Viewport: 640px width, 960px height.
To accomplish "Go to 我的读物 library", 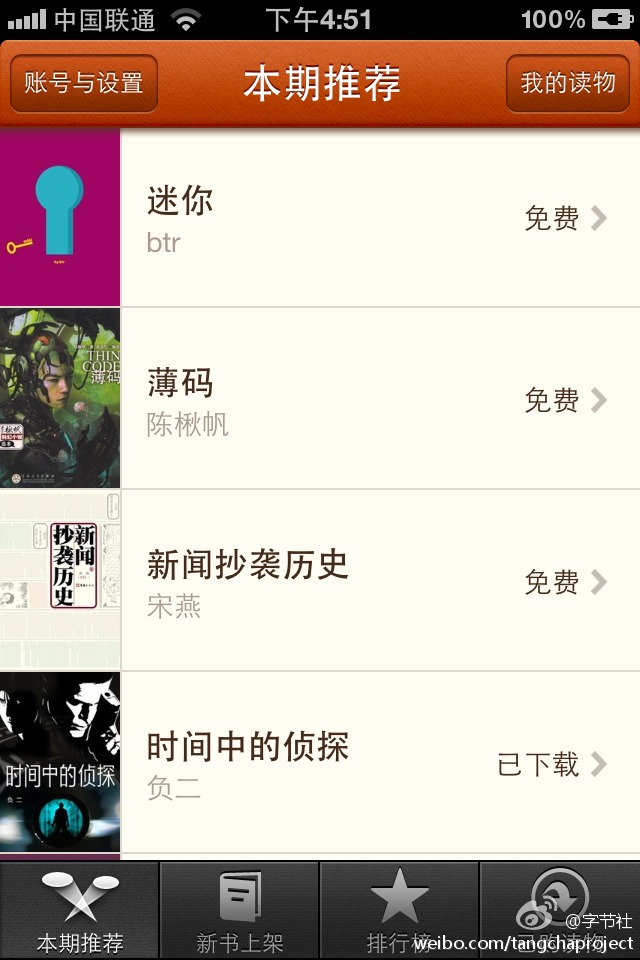I will point(568,83).
